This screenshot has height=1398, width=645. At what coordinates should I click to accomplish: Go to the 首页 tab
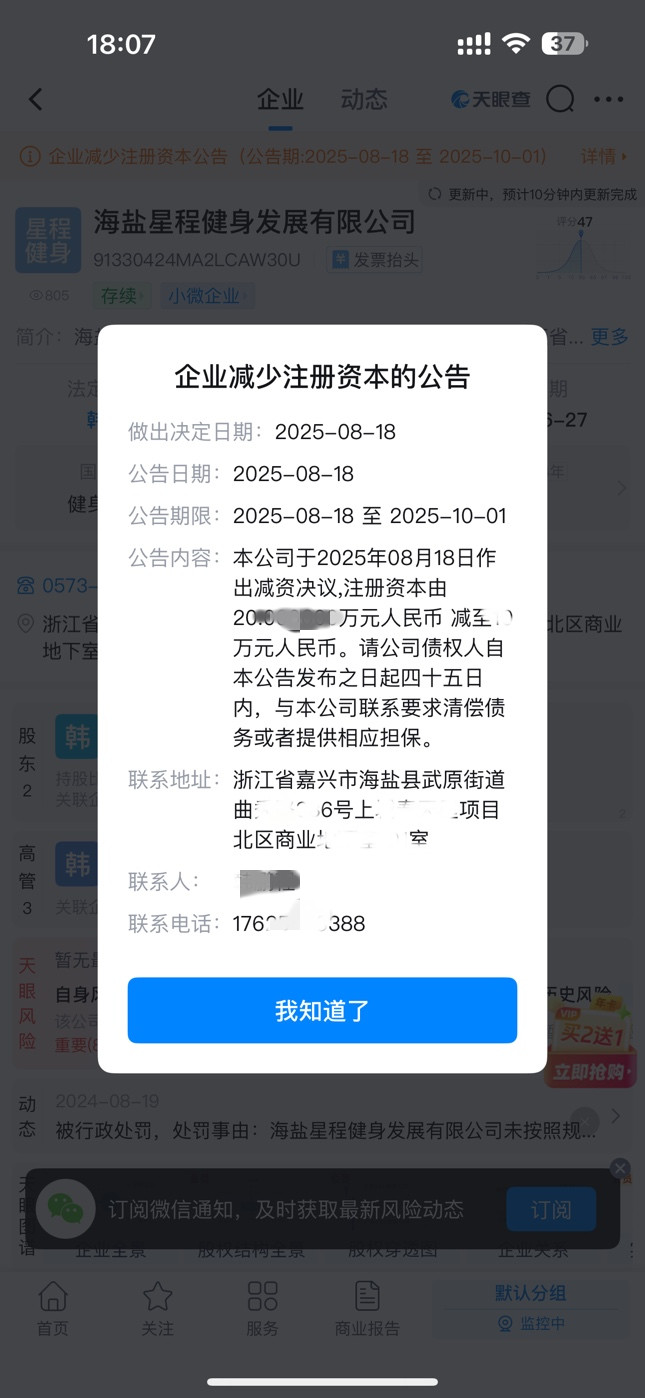point(53,1309)
